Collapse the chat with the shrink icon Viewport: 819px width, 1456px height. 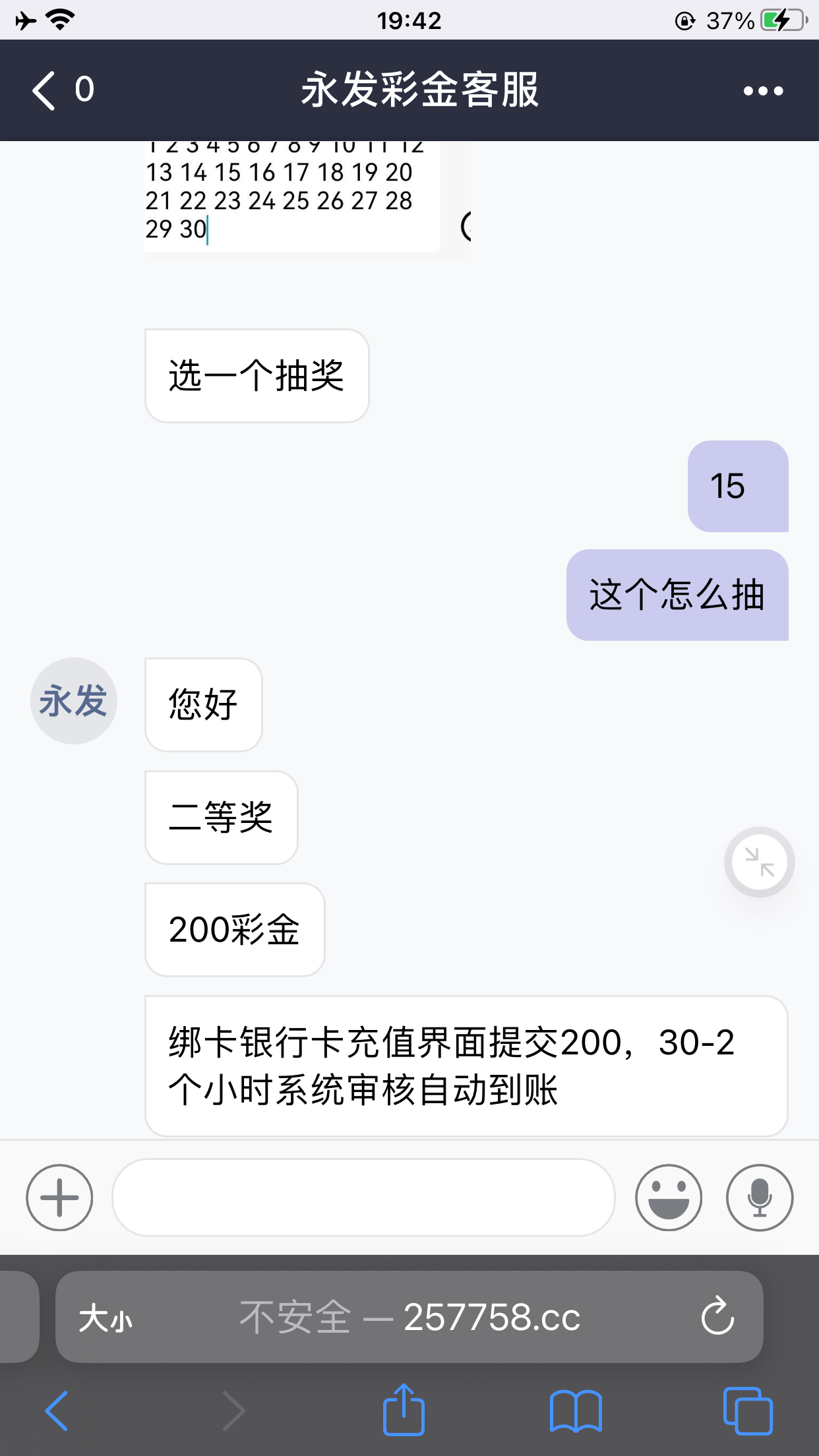758,862
